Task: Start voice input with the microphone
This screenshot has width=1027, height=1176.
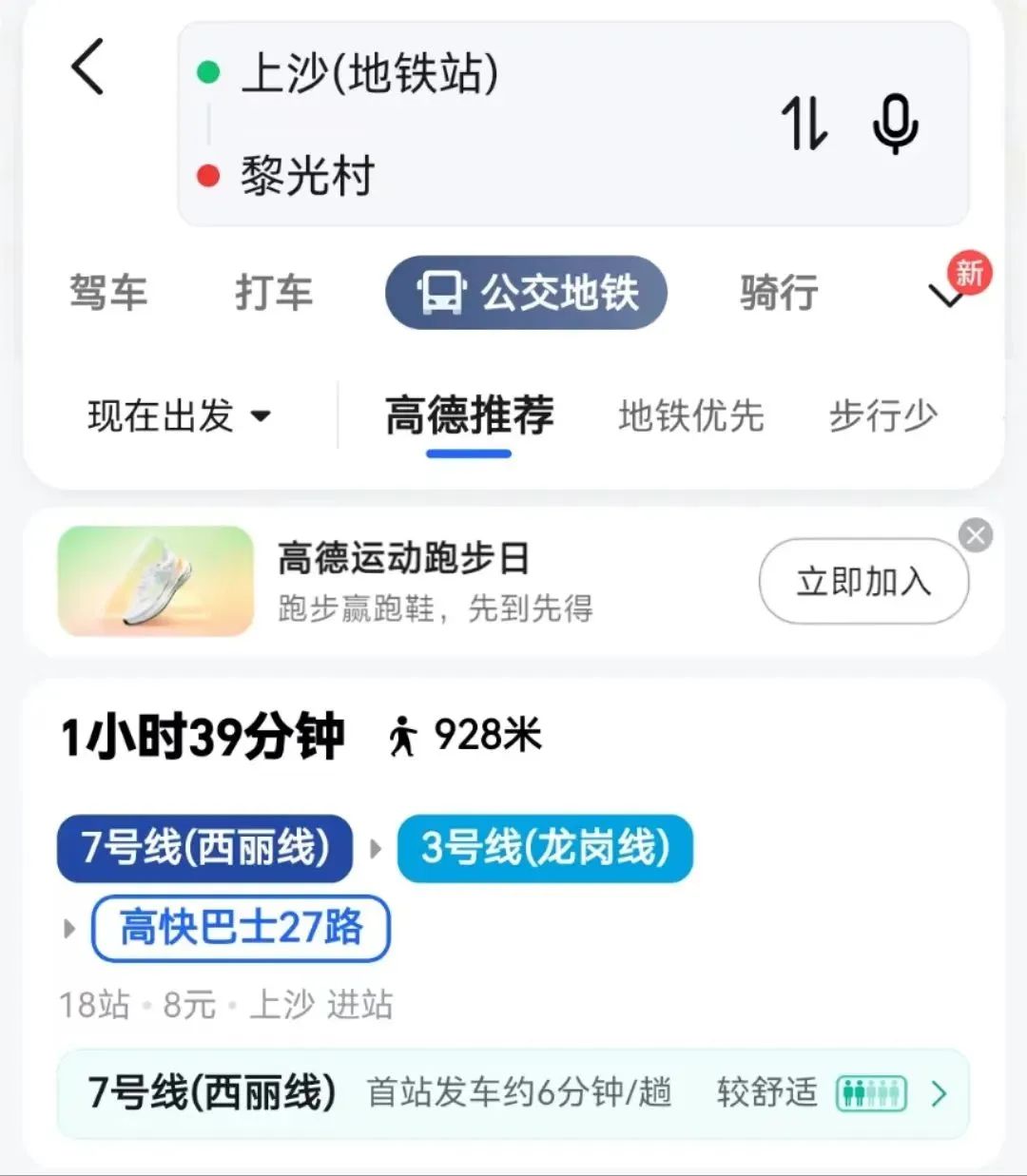Action: pos(895,125)
